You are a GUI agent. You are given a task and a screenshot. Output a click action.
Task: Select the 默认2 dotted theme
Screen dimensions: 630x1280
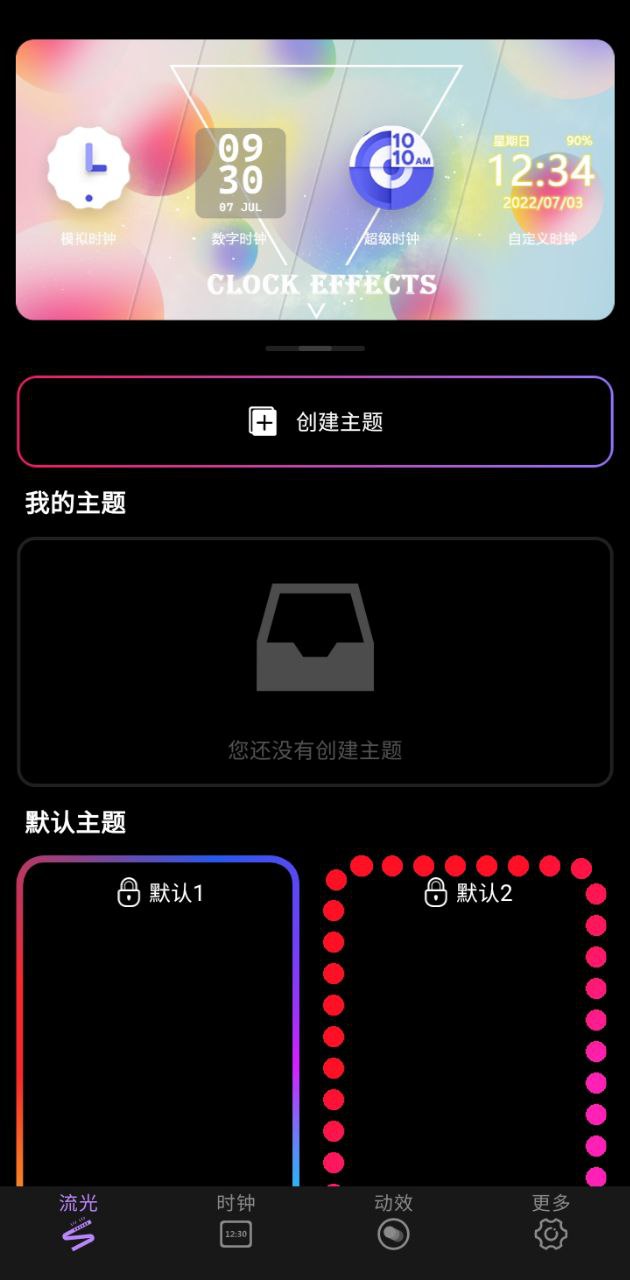466,1020
